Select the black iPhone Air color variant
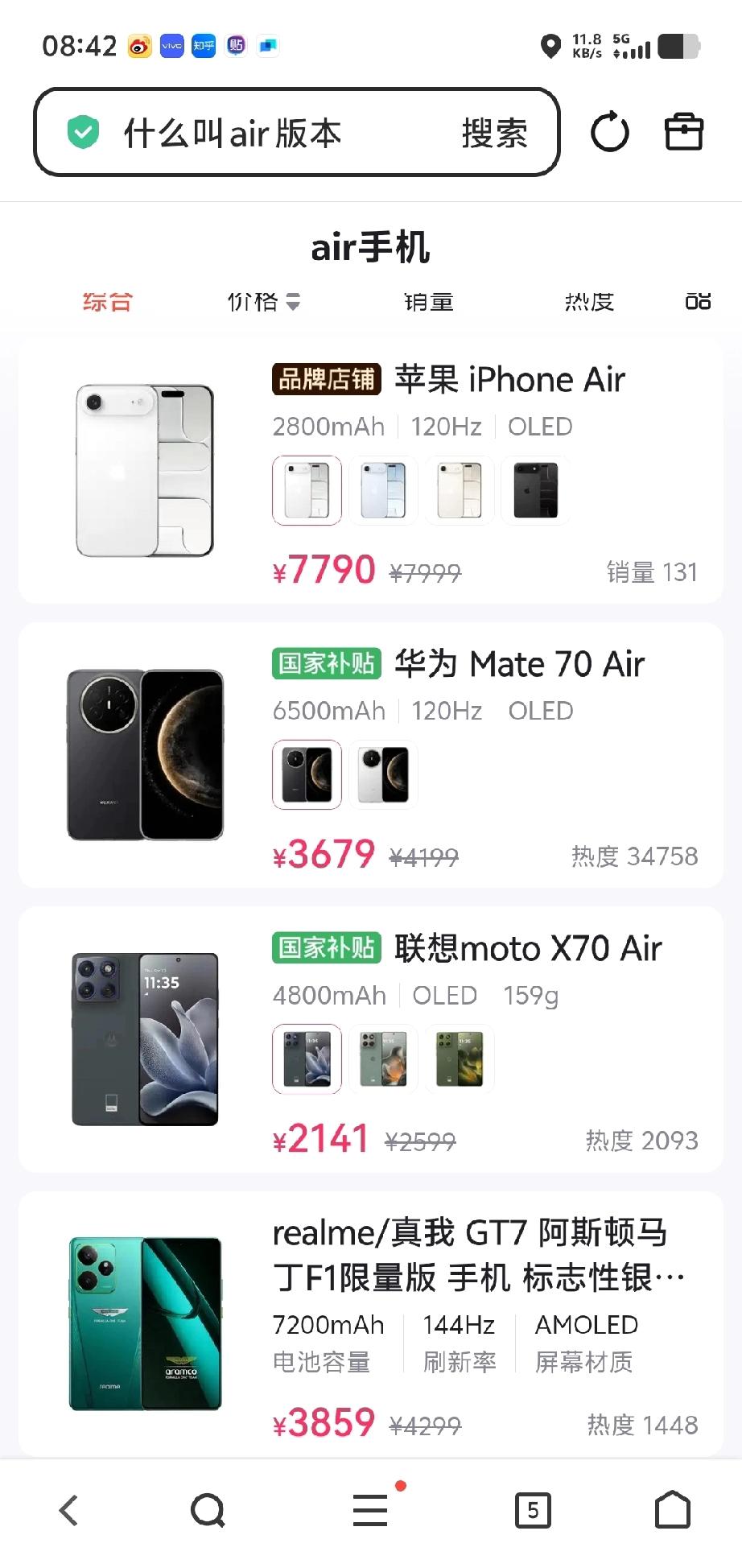This screenshot has height=1568, width=742. [535, 490]
